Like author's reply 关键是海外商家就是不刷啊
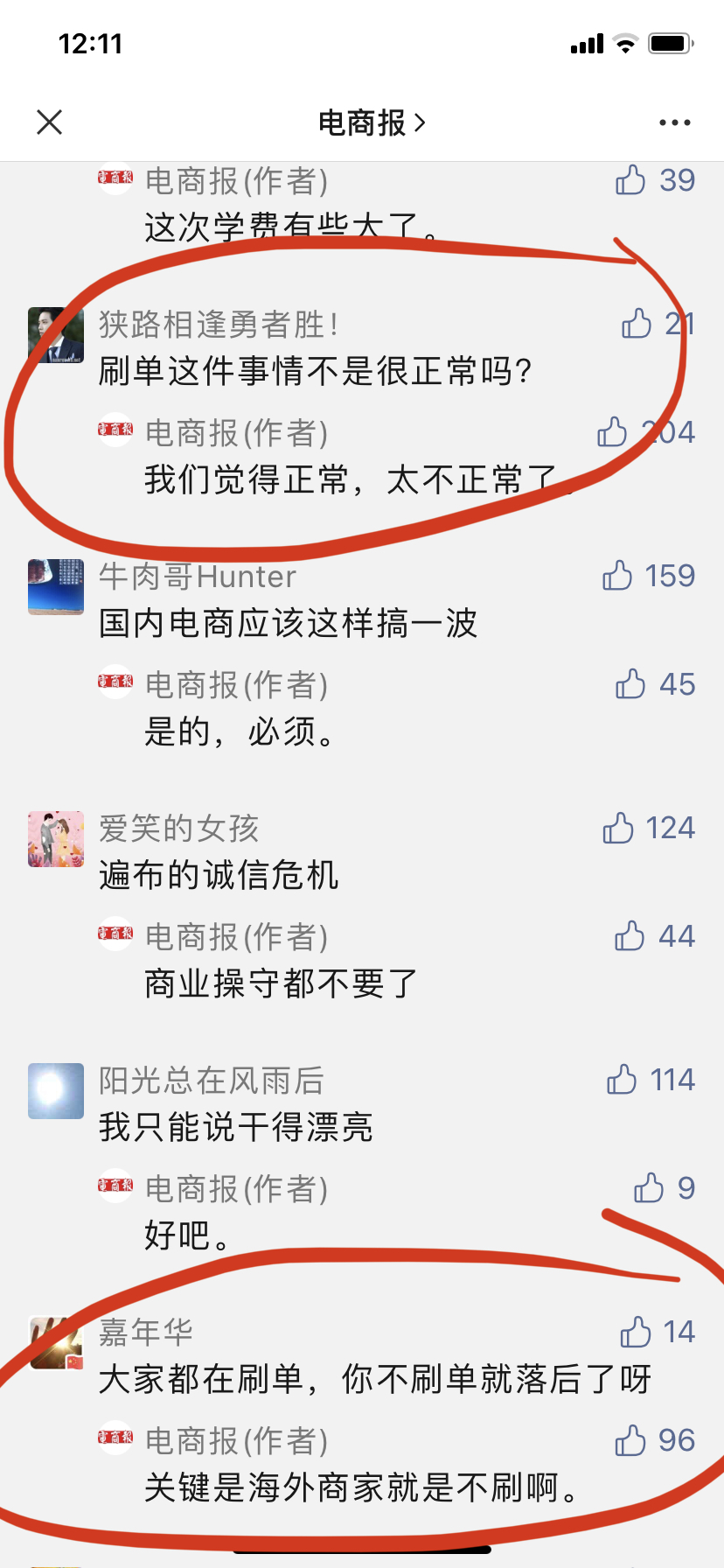This screenshot has width=724, height=1568. tap(630, 1440)
